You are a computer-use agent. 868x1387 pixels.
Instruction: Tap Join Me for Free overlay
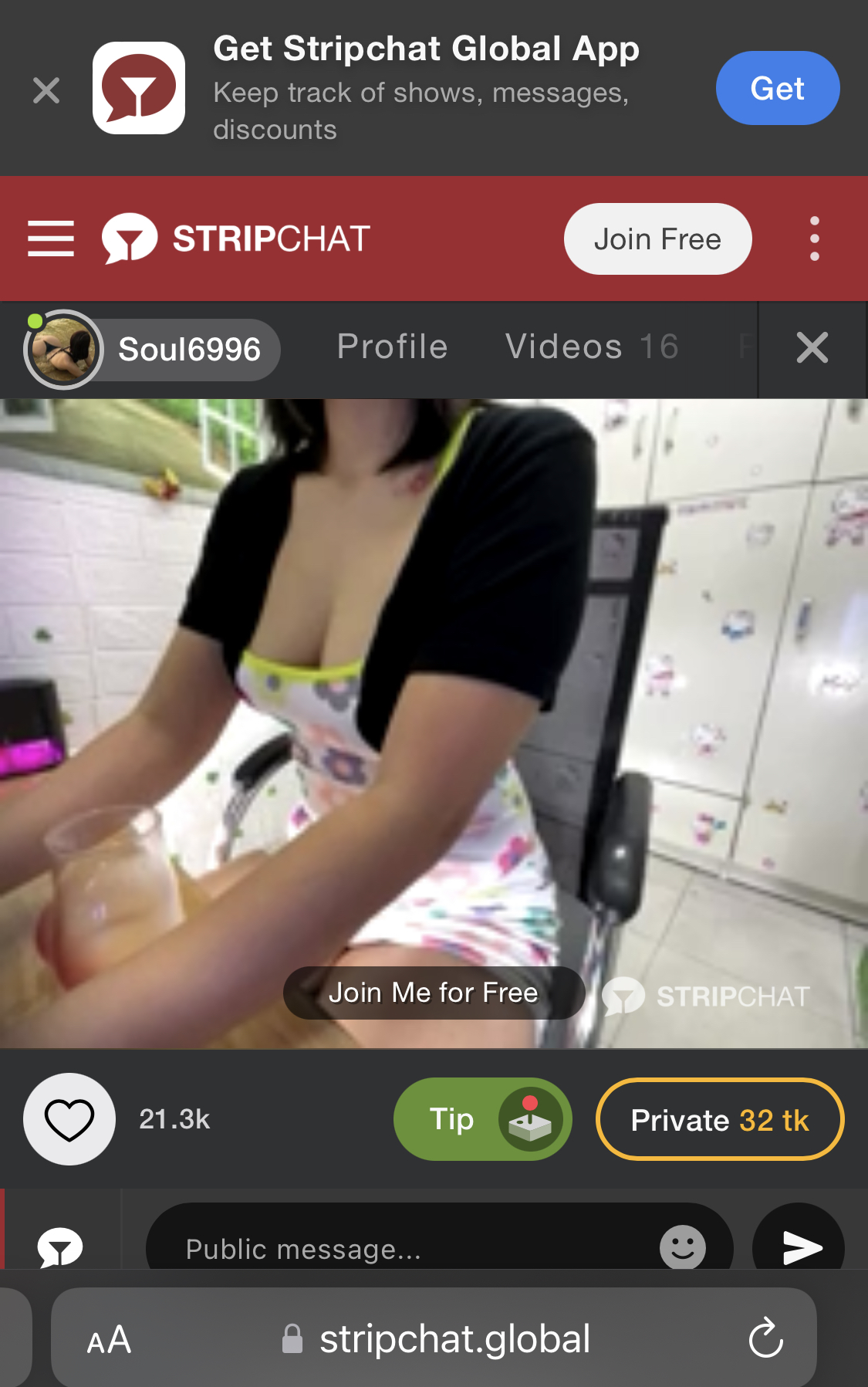tap(433, 993)
